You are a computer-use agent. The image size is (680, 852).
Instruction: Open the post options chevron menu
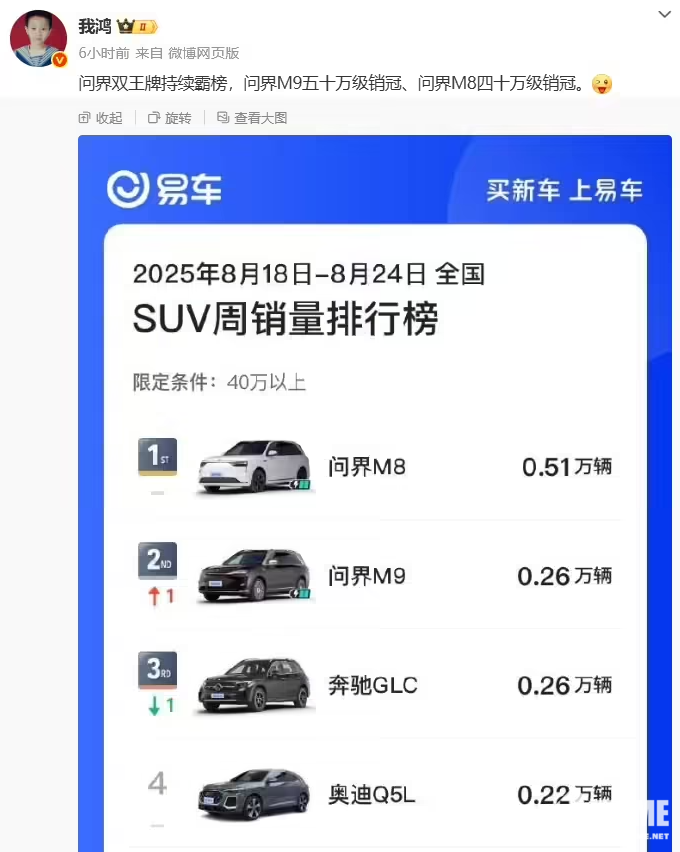[x=665, y=15]
